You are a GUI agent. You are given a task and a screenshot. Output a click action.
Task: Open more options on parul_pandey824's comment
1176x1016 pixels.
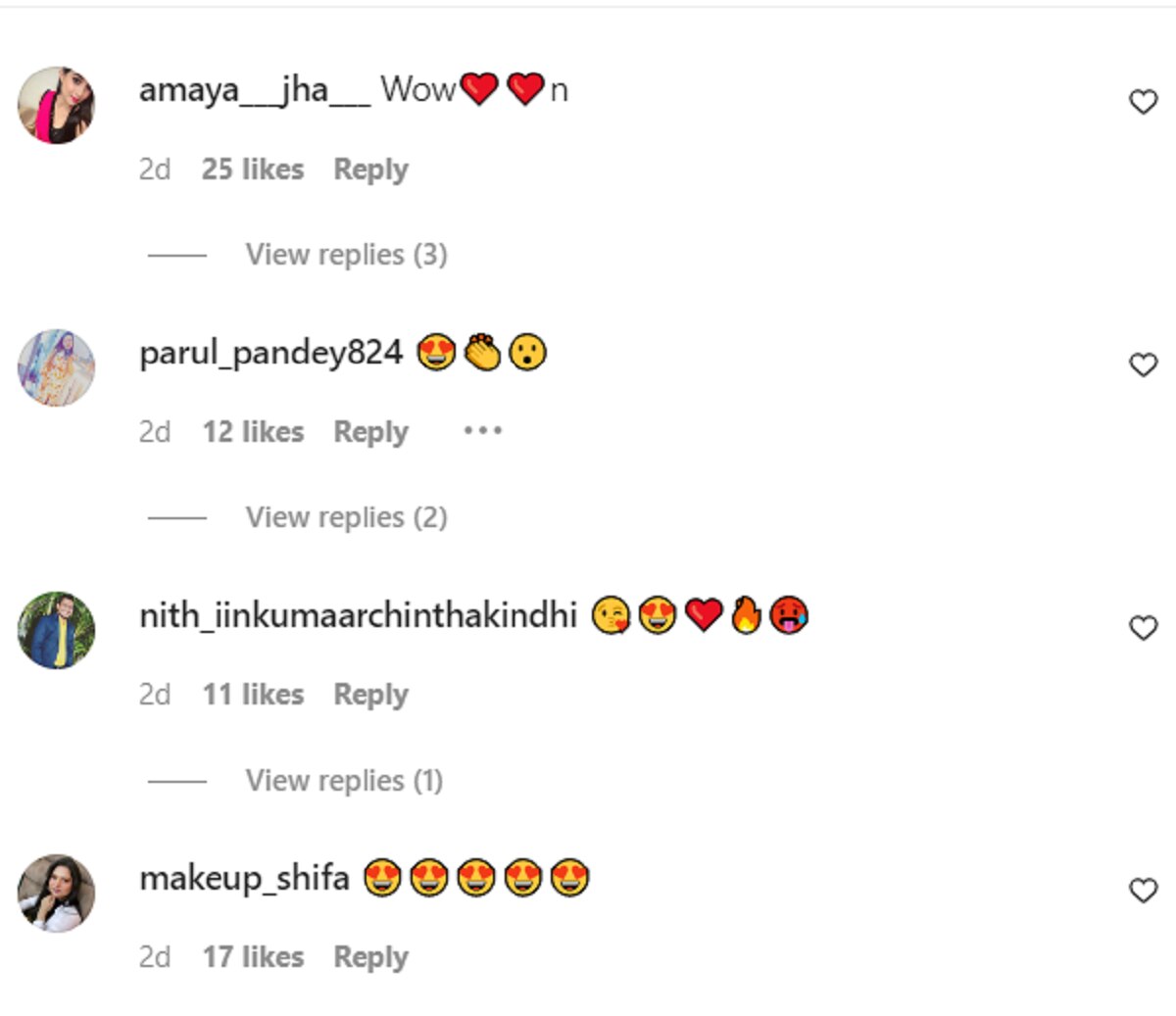click(x=482, y=431)
